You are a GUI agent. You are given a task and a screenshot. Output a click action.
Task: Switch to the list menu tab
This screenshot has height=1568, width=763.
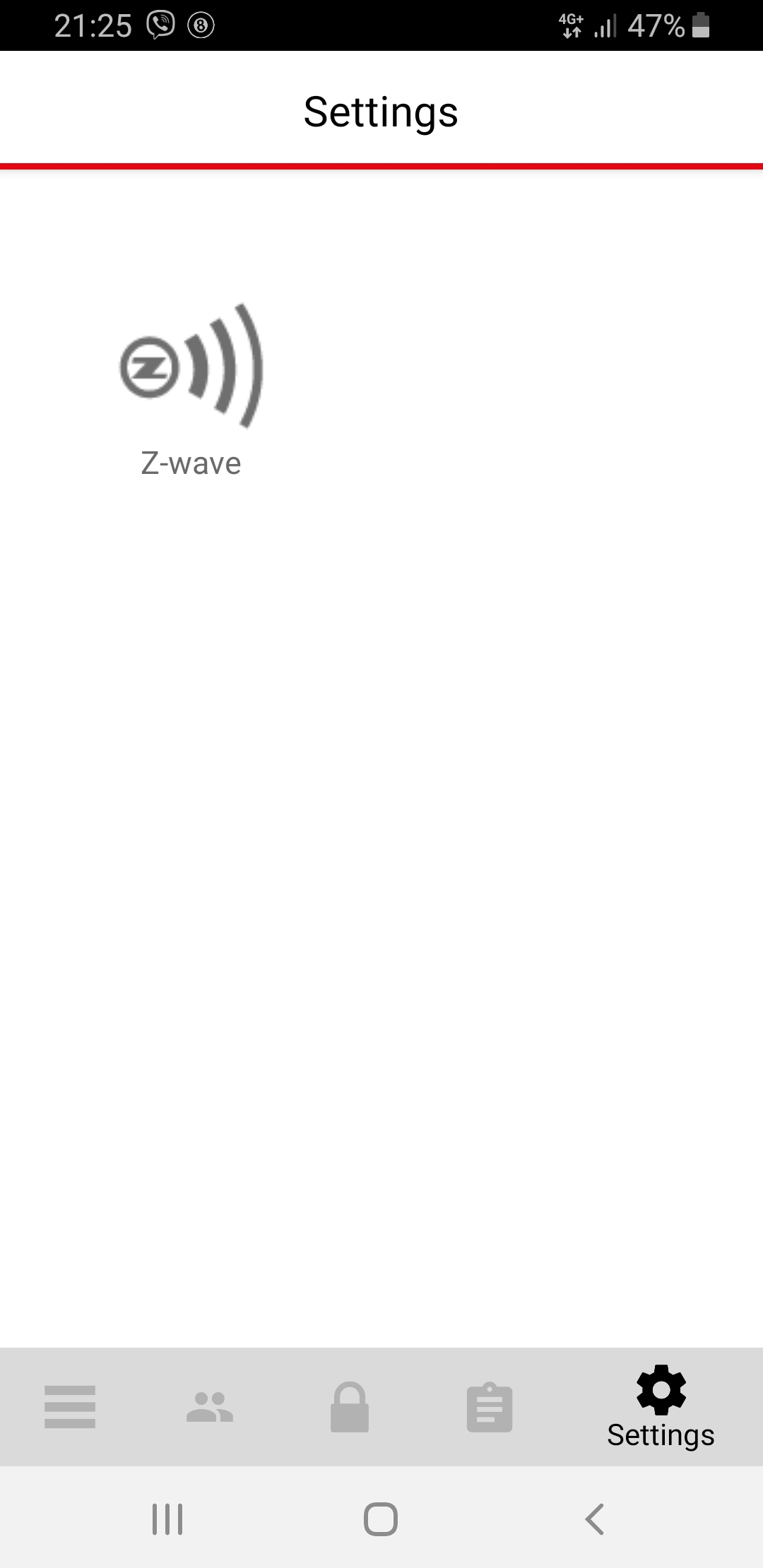tap(69, 1406)
